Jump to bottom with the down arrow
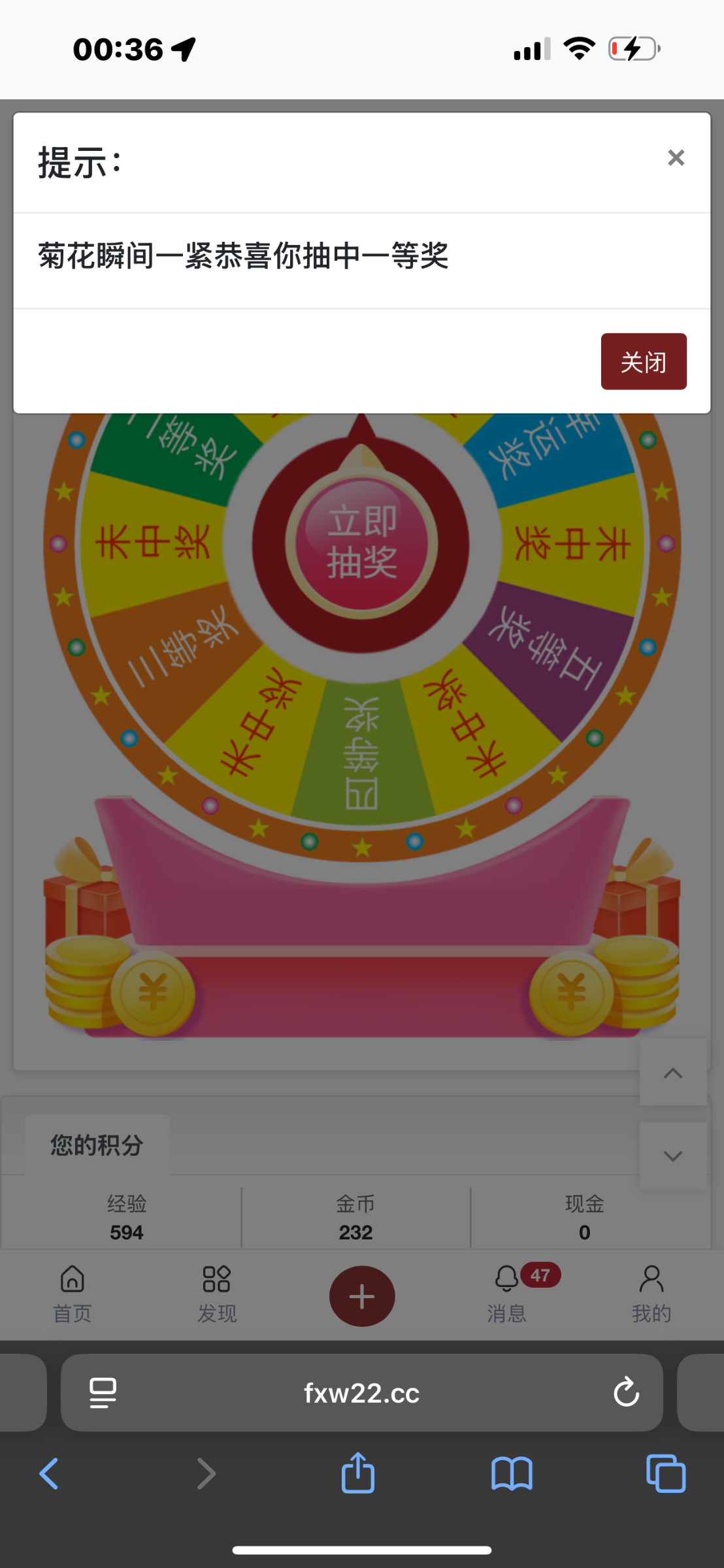Screen dimensions: 724x1568 672,1156
